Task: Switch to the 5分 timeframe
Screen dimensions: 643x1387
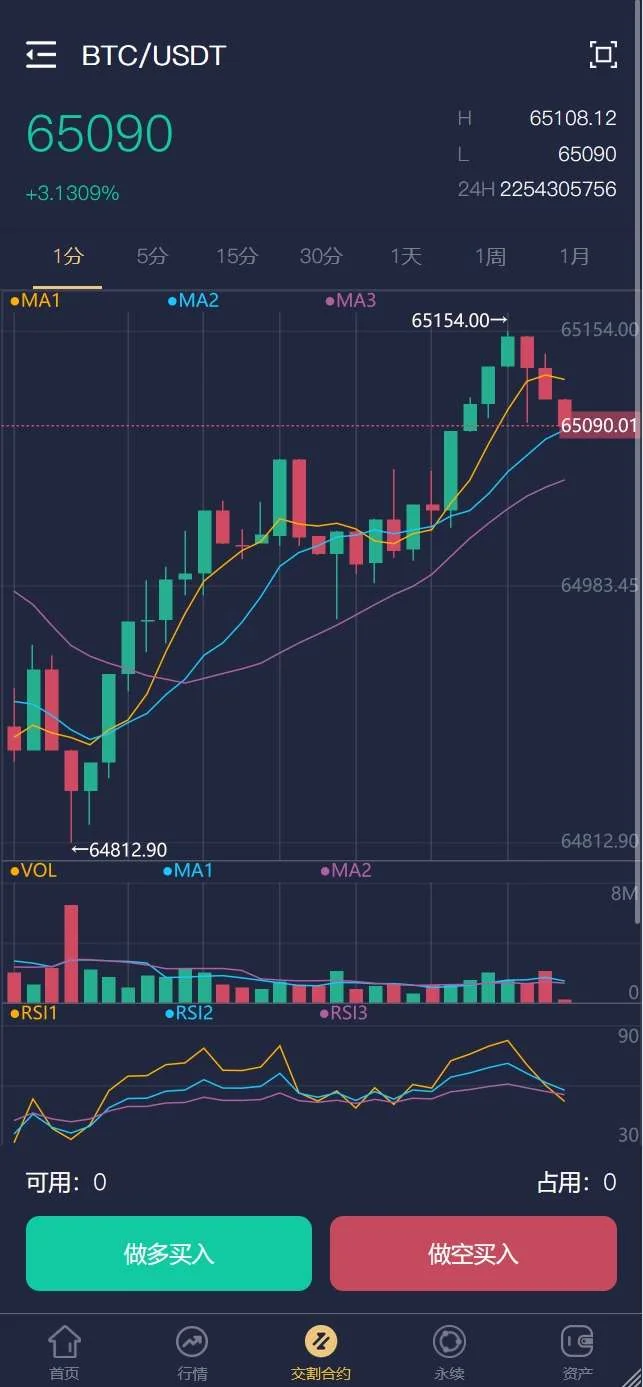Action: point(152,257)
